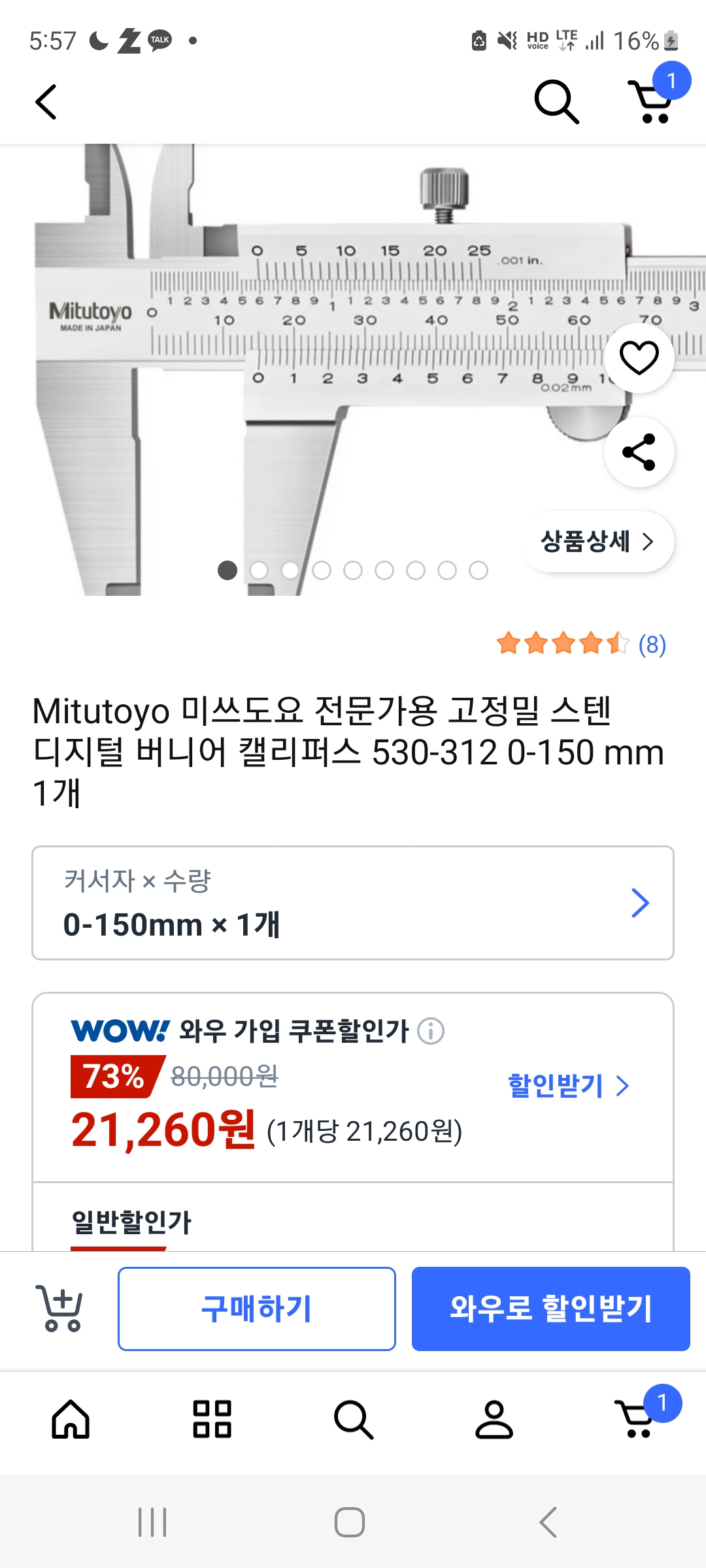Go to the home tab
This screenshot has width=706, height=1568.
[x=71, y=1419]
